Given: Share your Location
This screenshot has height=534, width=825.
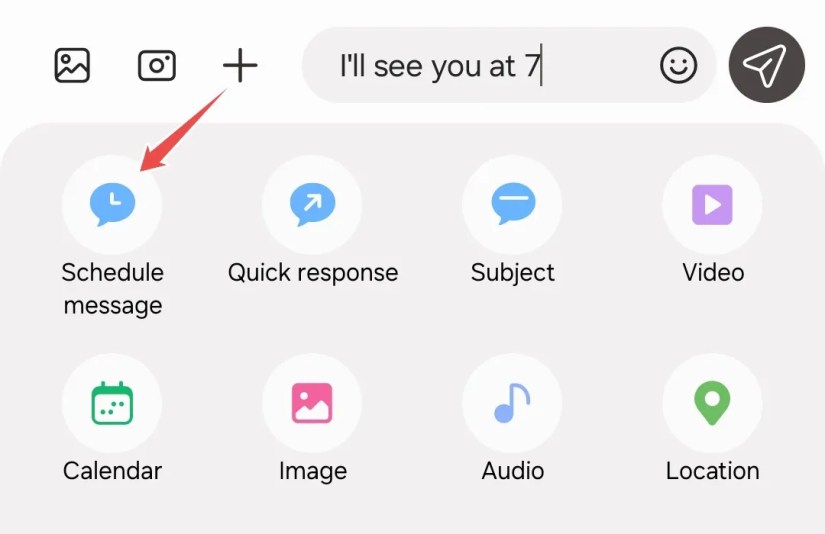Looking at the screenshot, I should (x=712, y=403).
